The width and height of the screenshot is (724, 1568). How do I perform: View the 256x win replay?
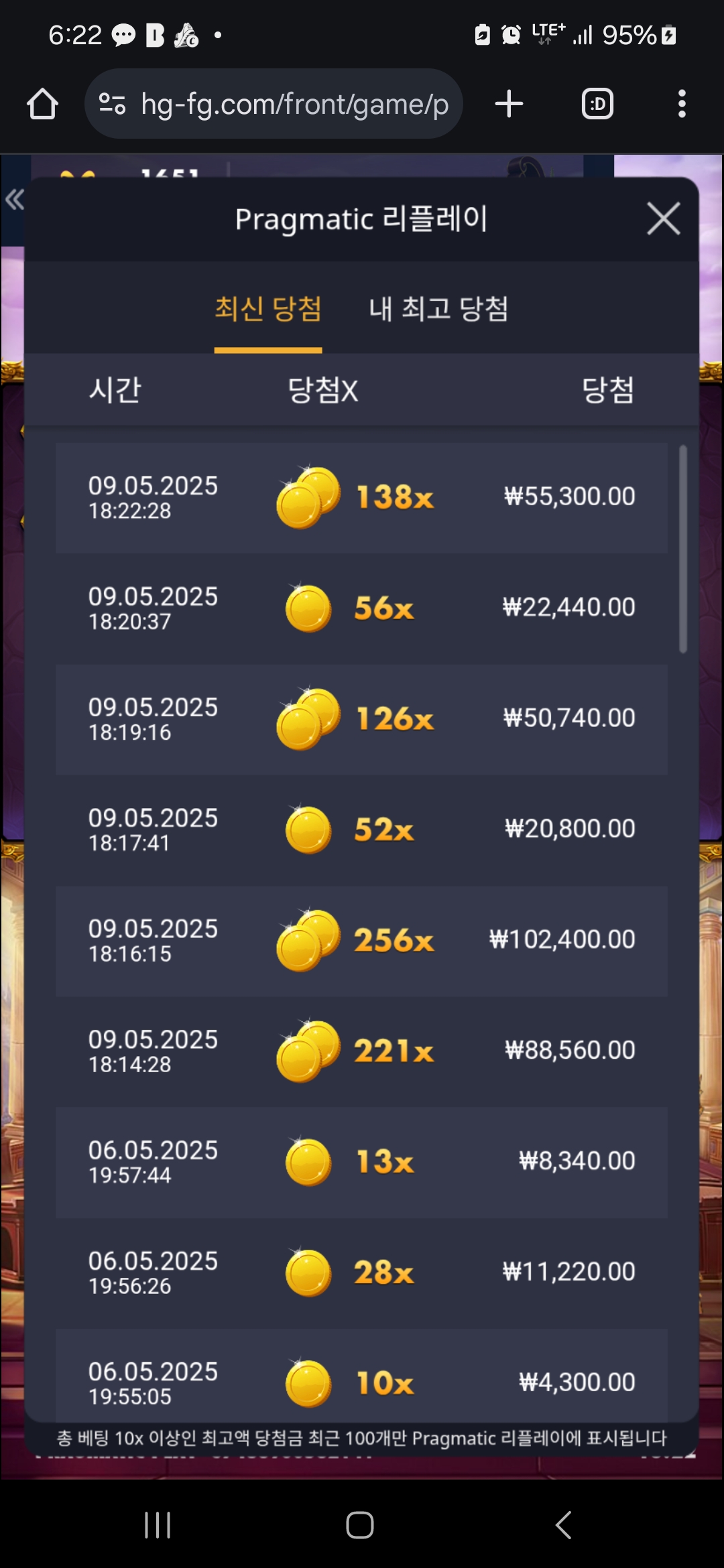pos(361,940)
